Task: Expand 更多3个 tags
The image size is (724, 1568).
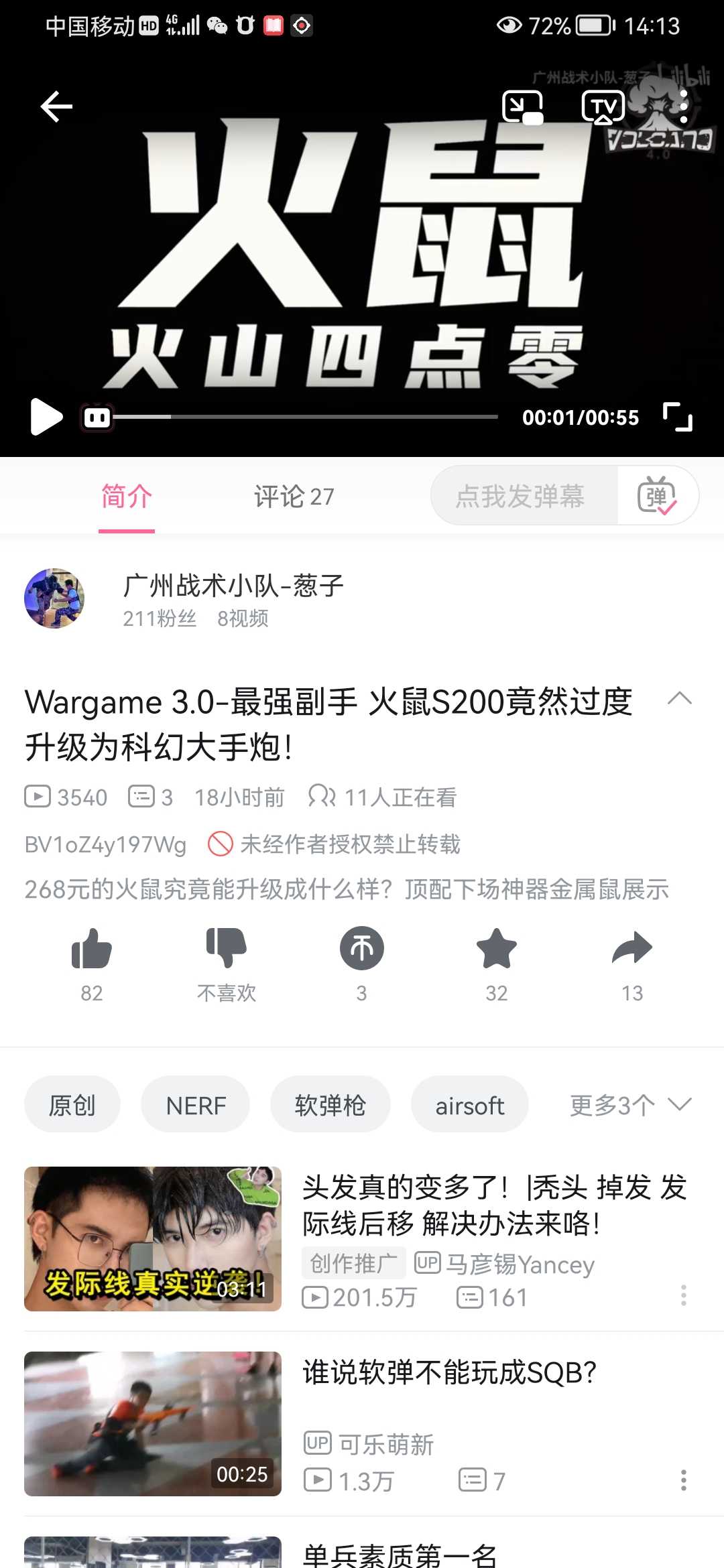Action: pyautogui.click(x=630, y=1105)
